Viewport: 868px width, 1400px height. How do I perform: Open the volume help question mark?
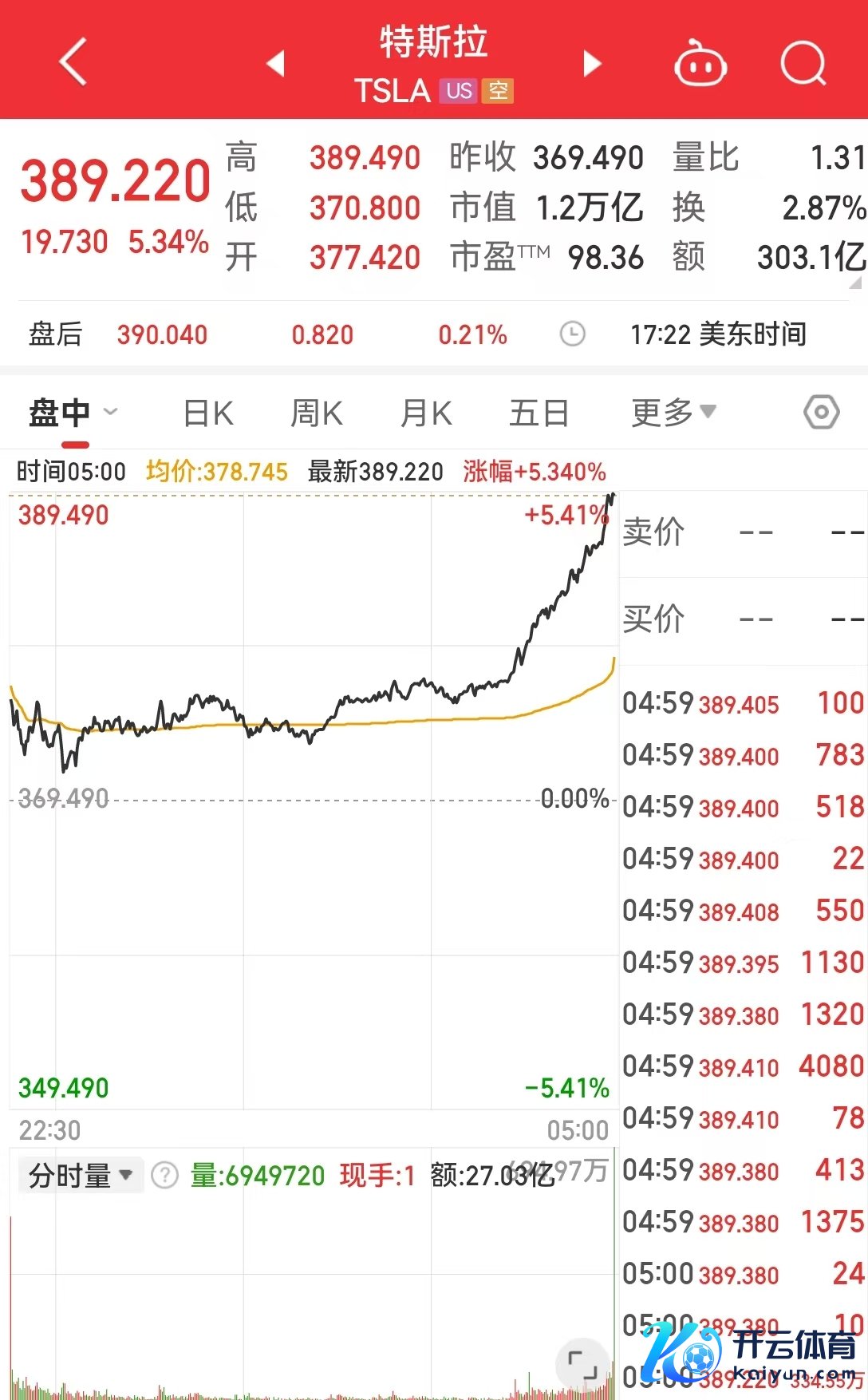click(x=164, y=1175)
